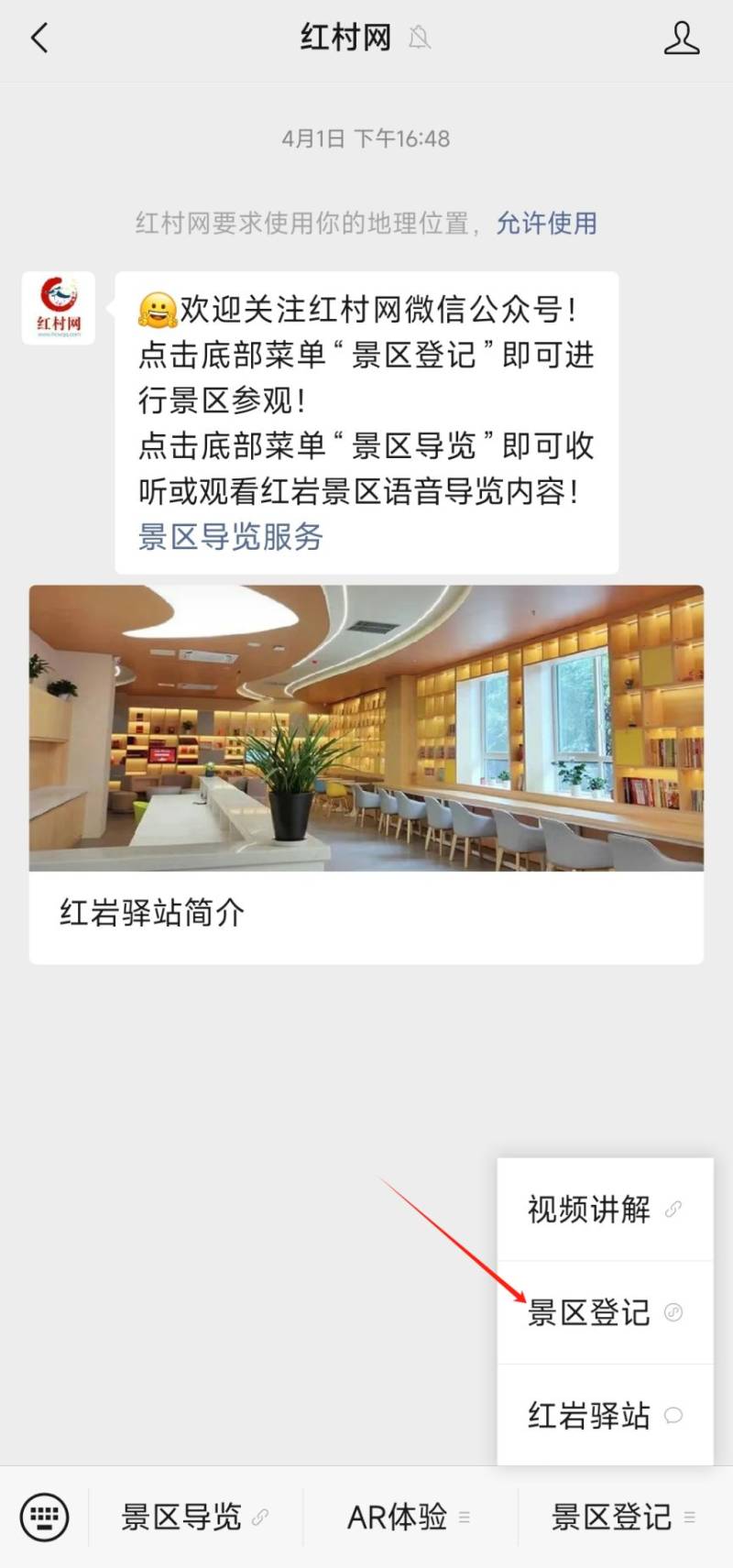Open the 红村网 account profile icon
Screen dimensions: 733x1568
click(681, 38)
